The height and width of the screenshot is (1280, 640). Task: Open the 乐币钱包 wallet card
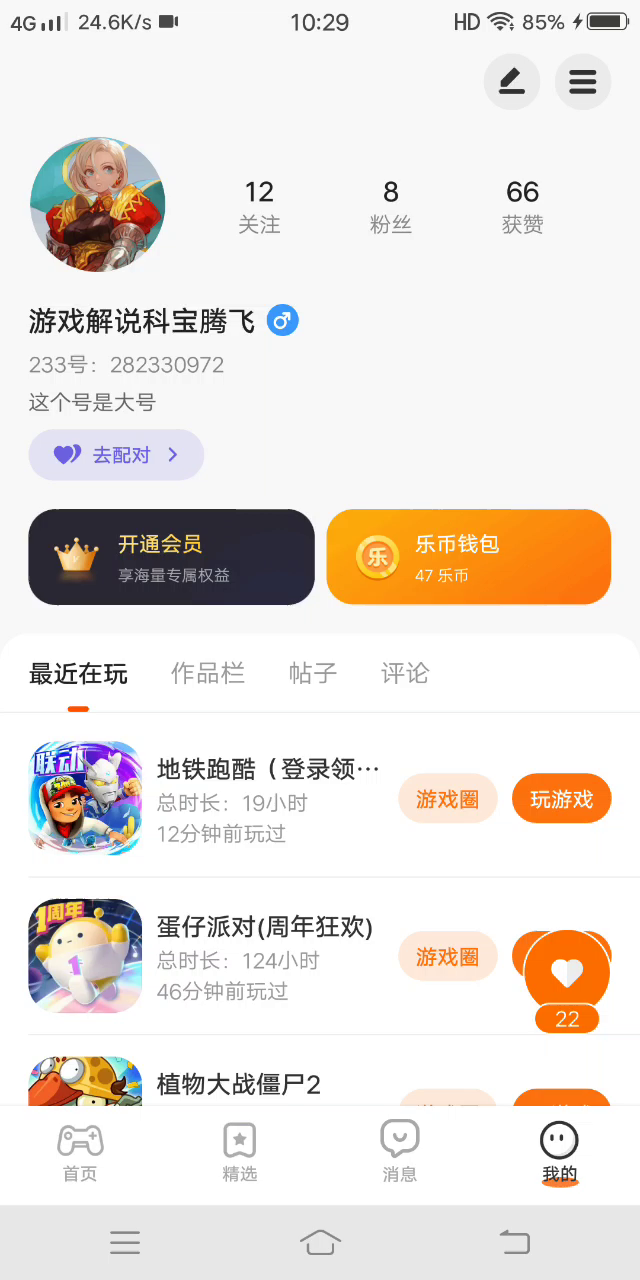pyautogui.click(x=468, y=557)
